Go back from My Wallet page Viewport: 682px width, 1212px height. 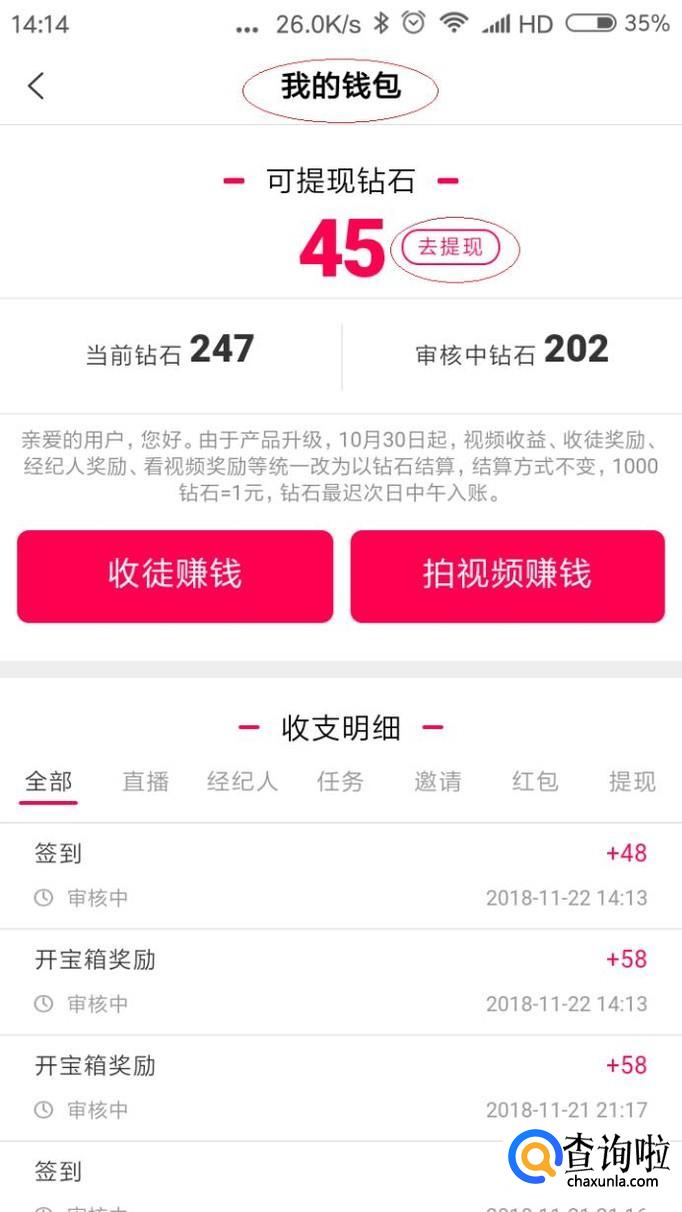click(x=36, y=86)
